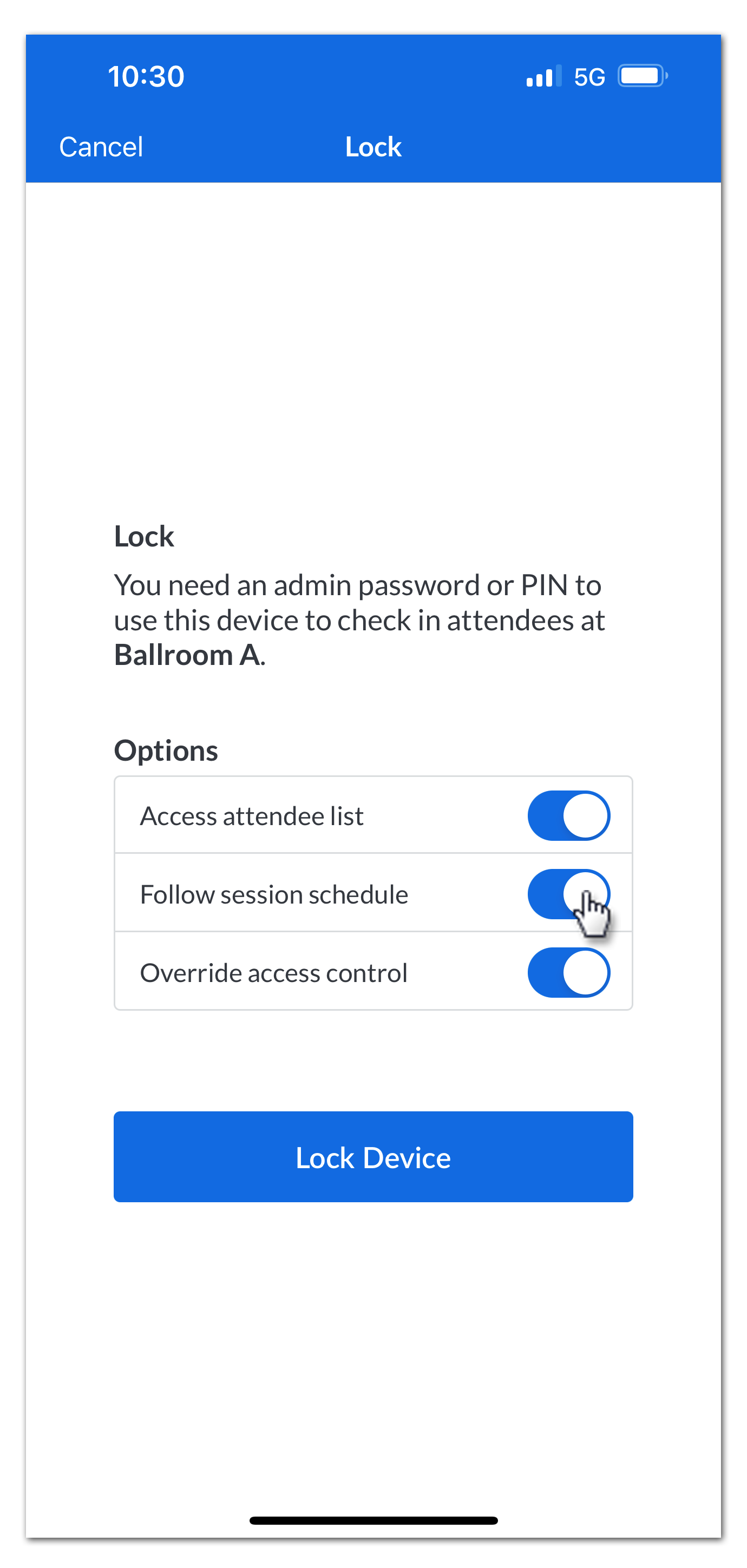
Task: Cancel out of the Lock screen
Action: click(x=101, y=146)
